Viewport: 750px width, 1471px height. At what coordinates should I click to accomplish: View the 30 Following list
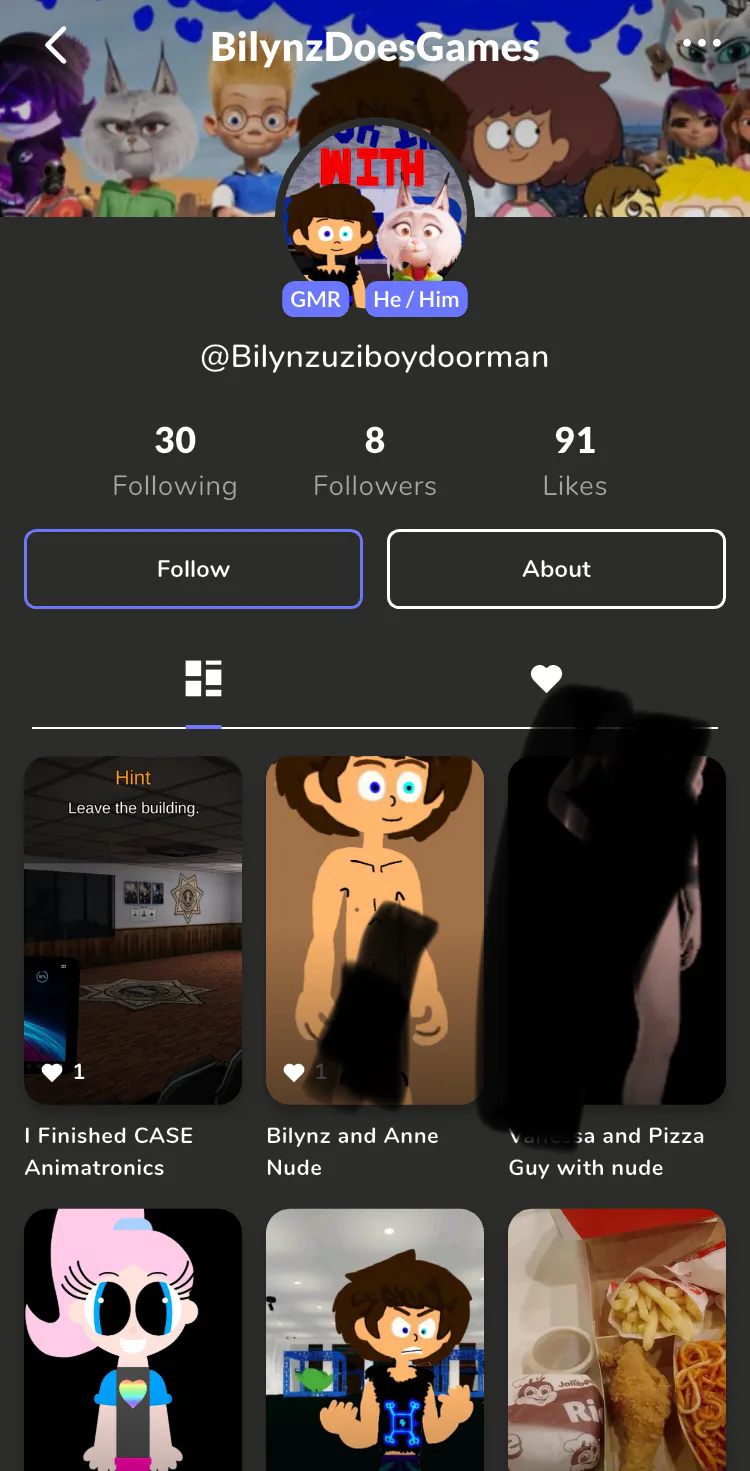(x=175, y=460)
